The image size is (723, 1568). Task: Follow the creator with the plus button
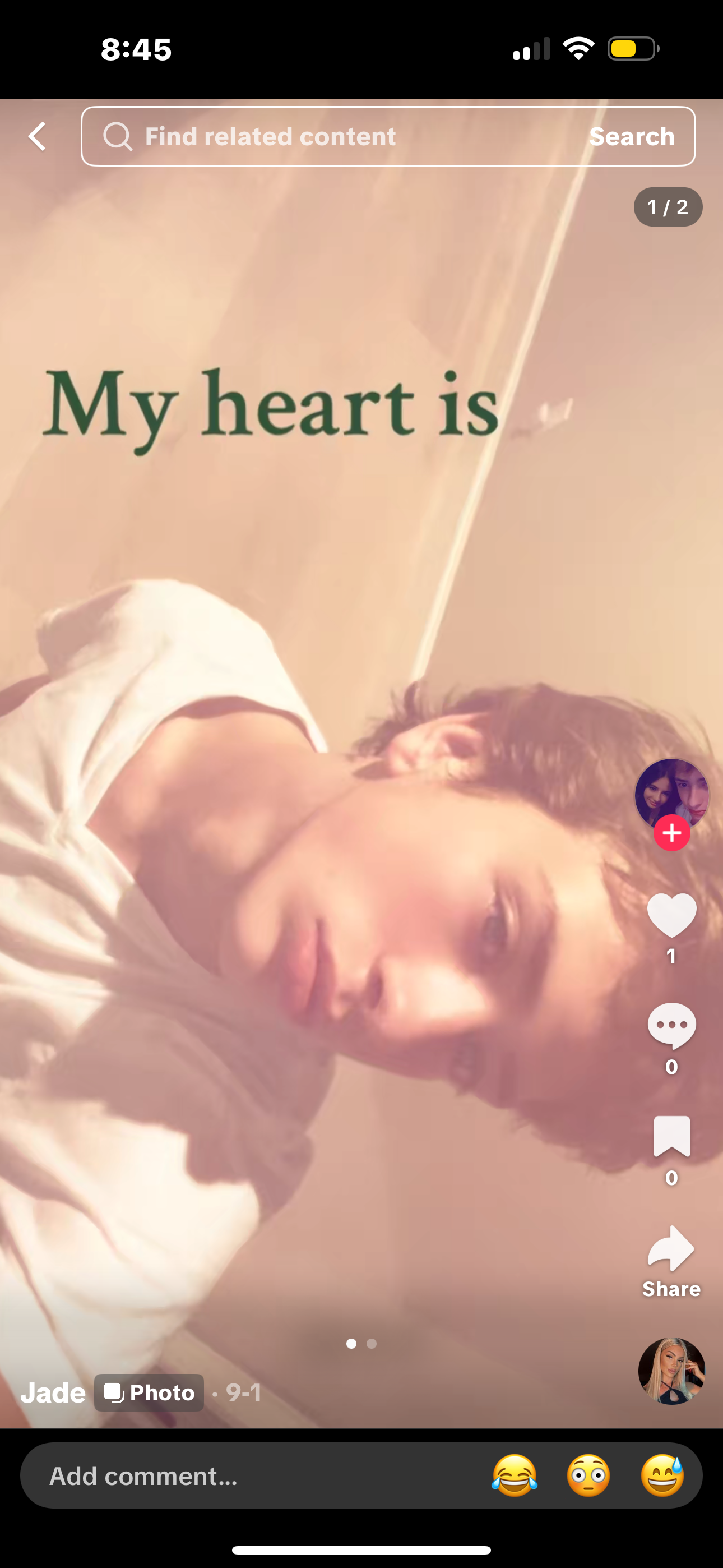(x=671, y=833)
